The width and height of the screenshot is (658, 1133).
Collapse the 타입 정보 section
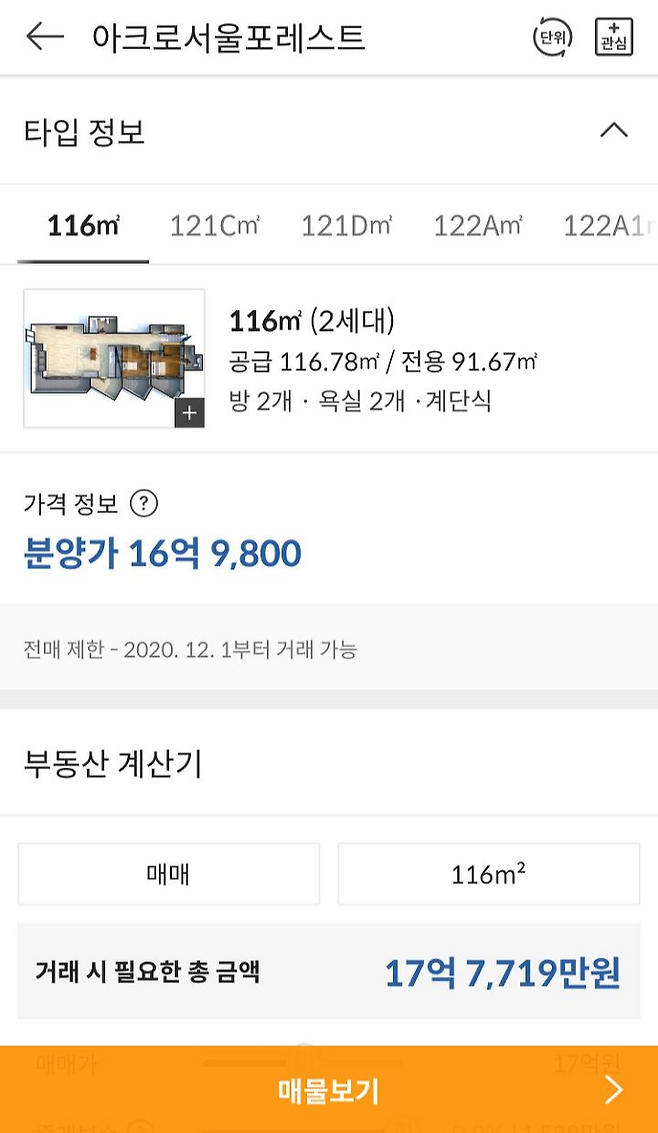point(613,130)
